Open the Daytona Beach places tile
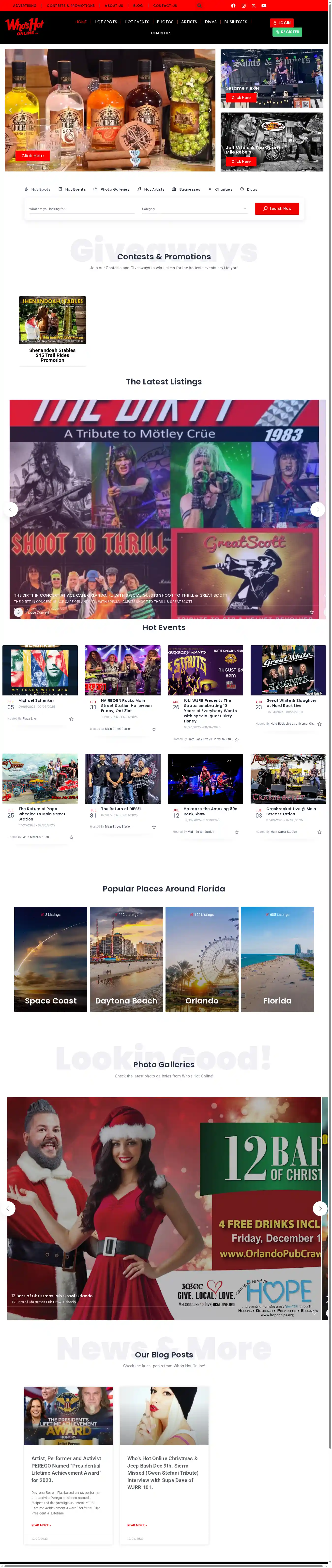 tap(126, 959)
